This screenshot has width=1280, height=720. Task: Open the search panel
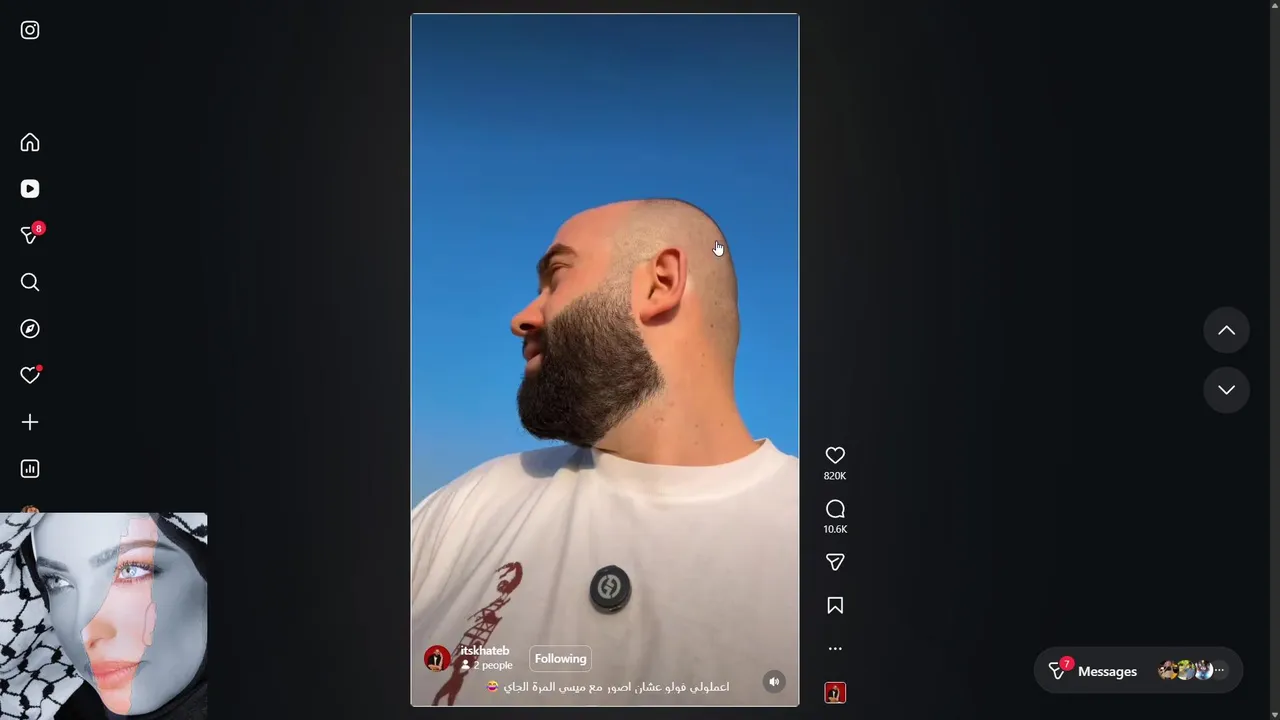(30, 282)
